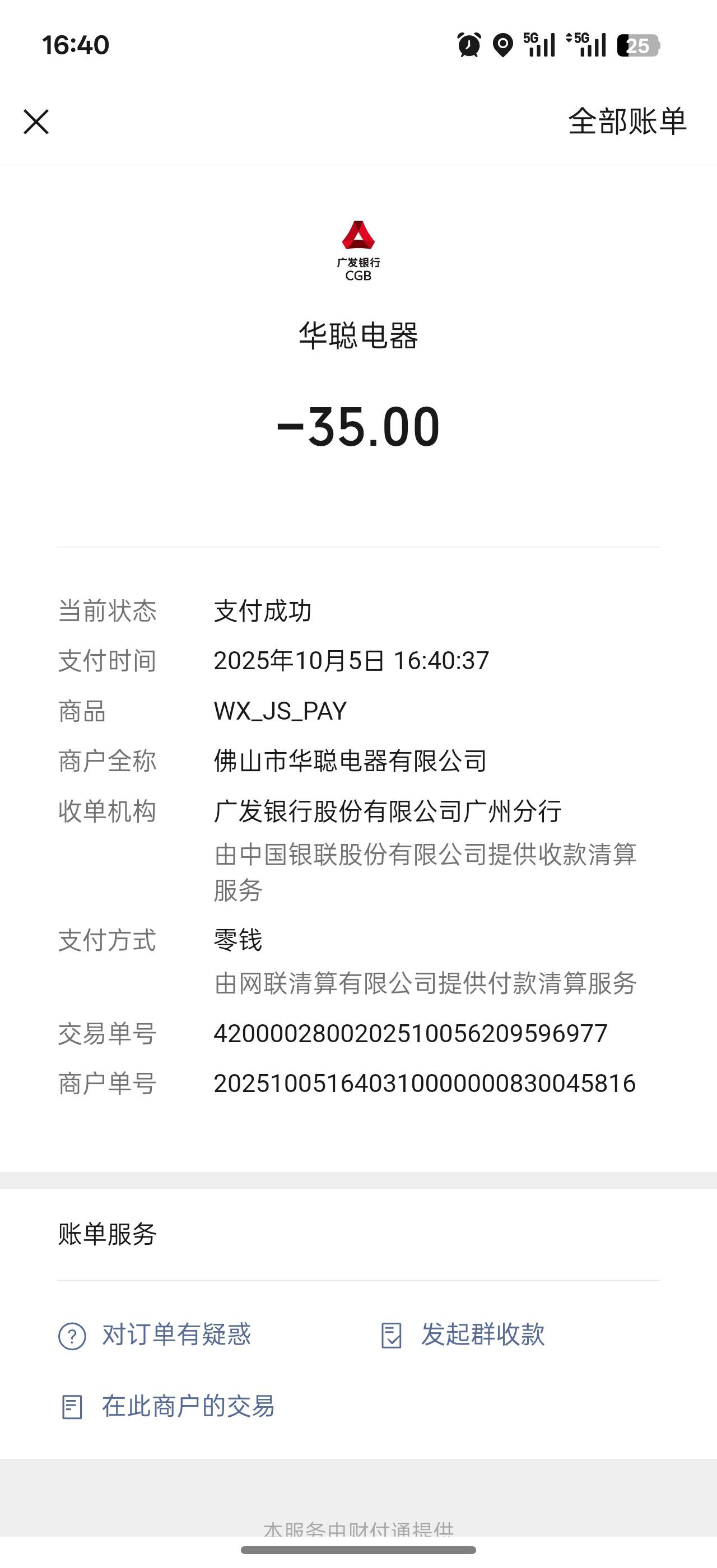717x1568 pixels.
Task: Close the payment detail page
Action: [x=36, y=122]
